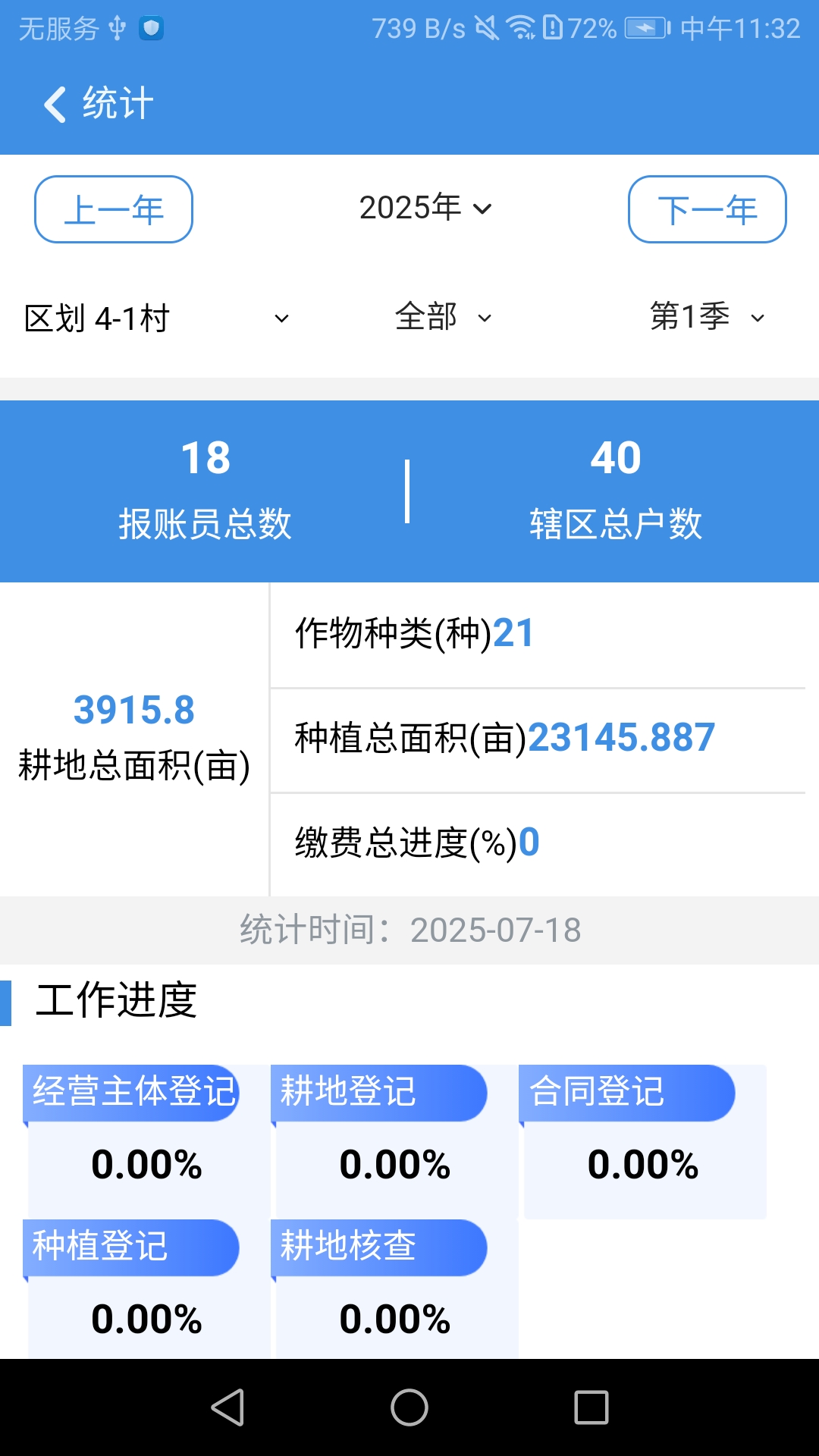Image resolution: width=819 pixels, height=1456 pixels.
Task: Tap the 下一年 next year button
Action: coord(706,209)
